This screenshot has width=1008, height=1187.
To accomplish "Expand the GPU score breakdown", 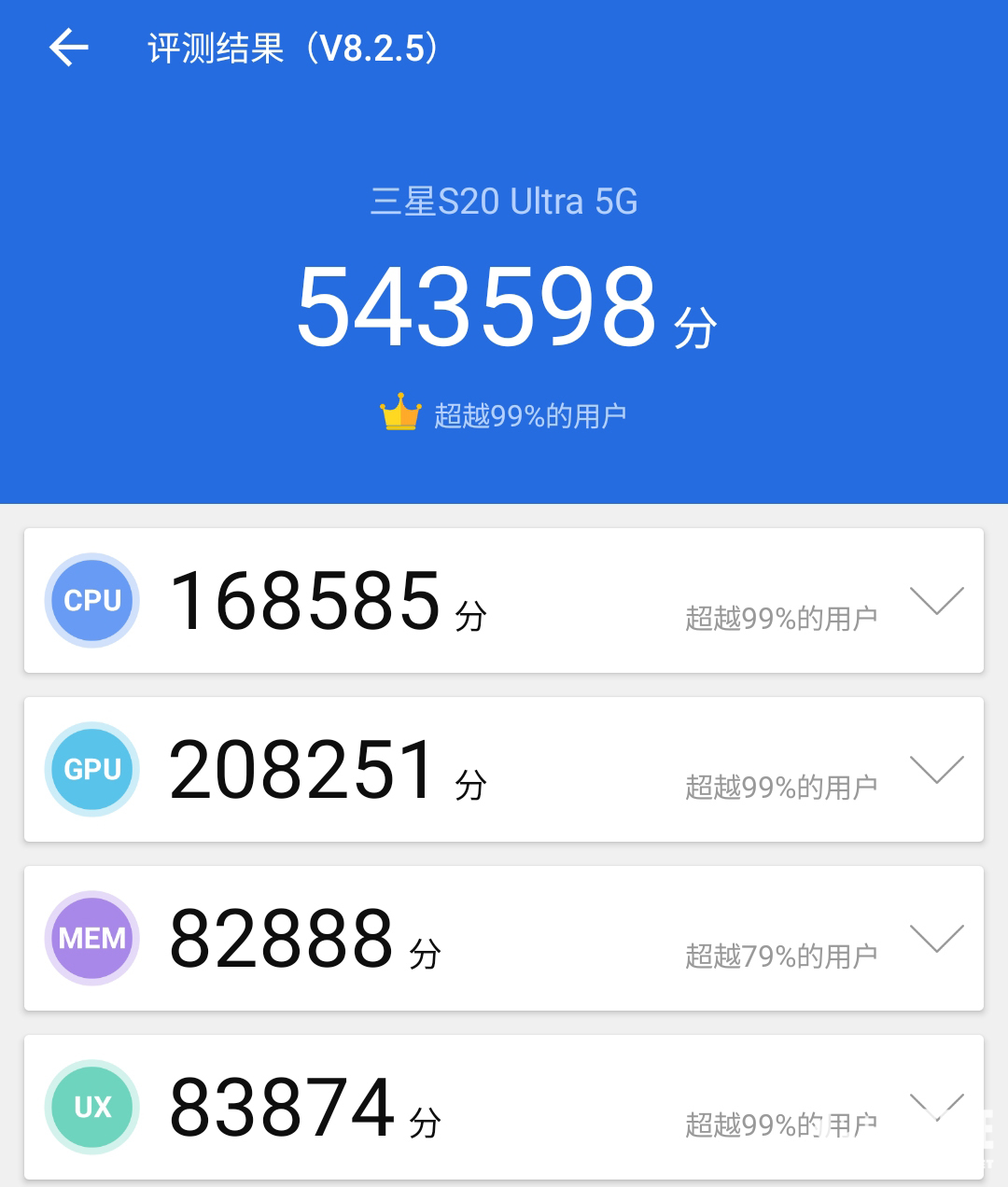I will tap(936, 770).
